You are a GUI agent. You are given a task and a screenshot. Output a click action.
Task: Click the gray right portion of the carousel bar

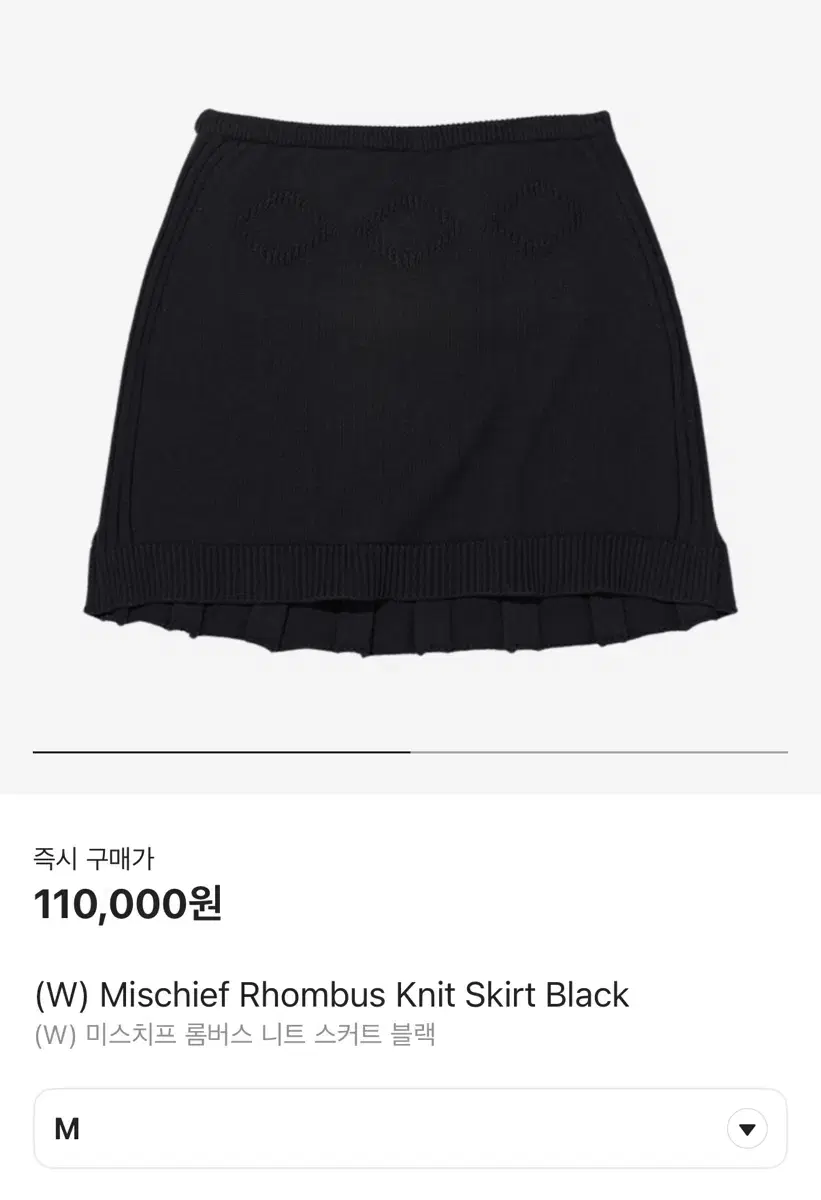(x=600, y=748)
